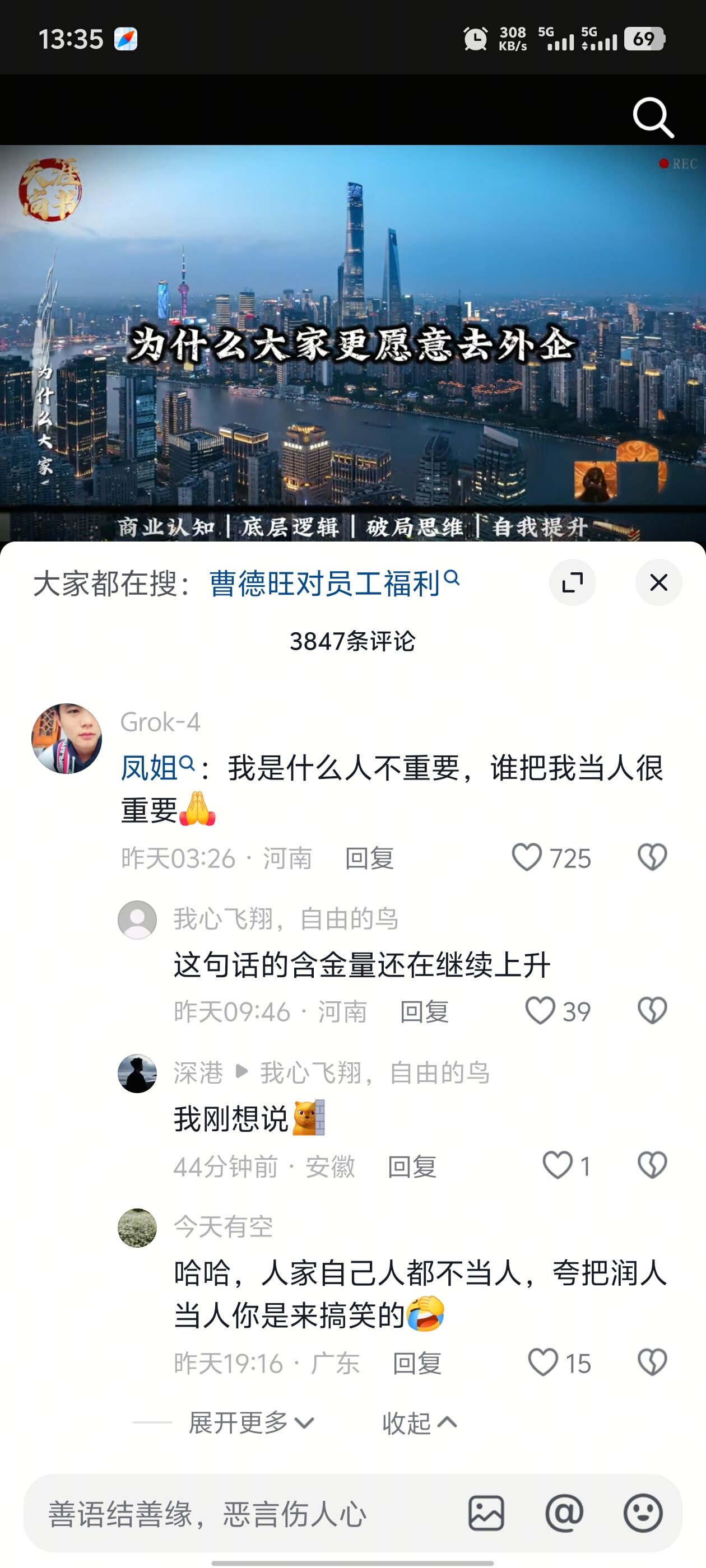The height and width of the screenshot is (1568, 706).
Task: Reply to 我心飞翔，自由的鸟's comment
Action: pyautogui.click(x=424, y=1012)
